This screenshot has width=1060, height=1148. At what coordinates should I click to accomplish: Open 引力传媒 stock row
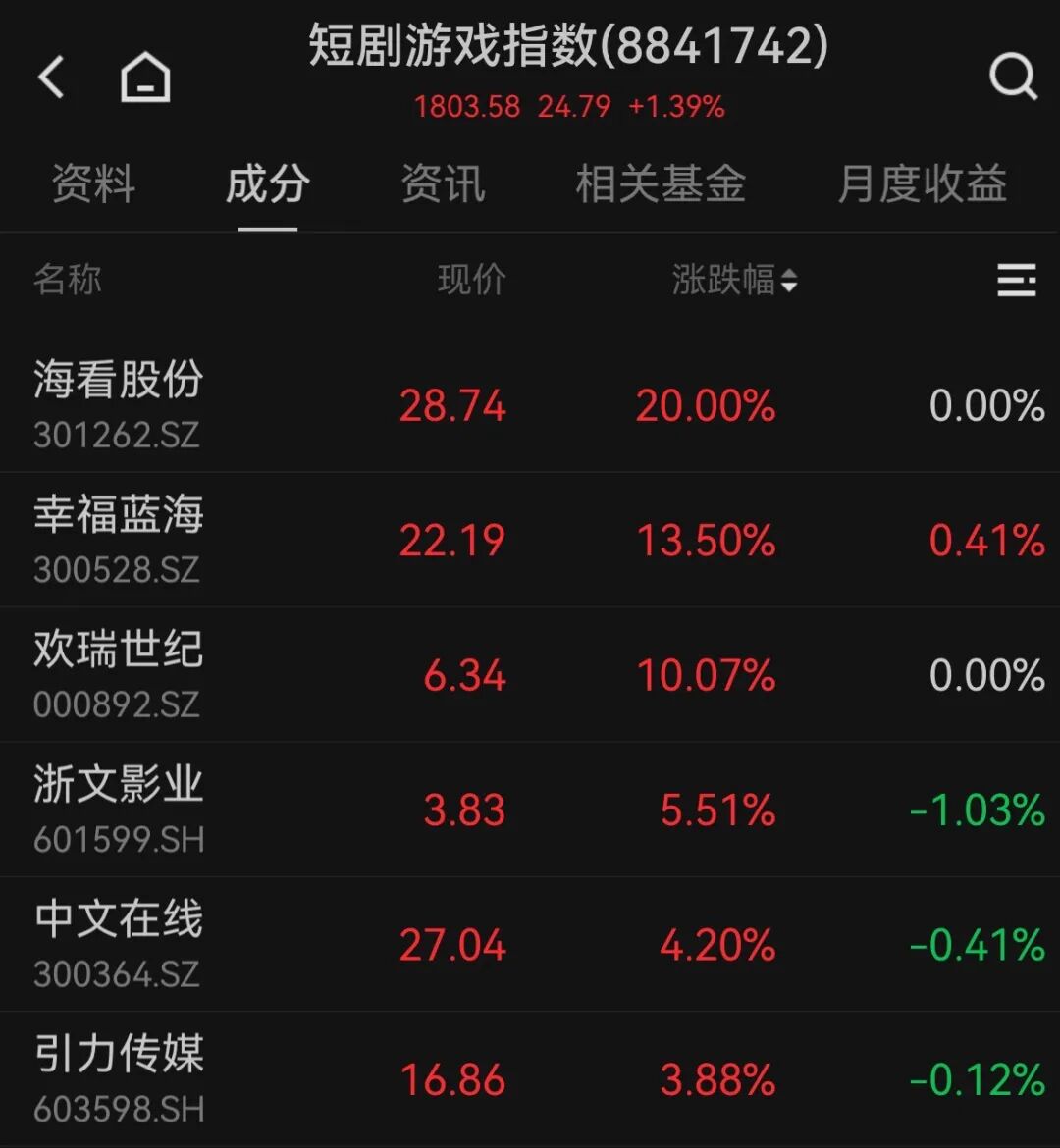pos(118,1078)
